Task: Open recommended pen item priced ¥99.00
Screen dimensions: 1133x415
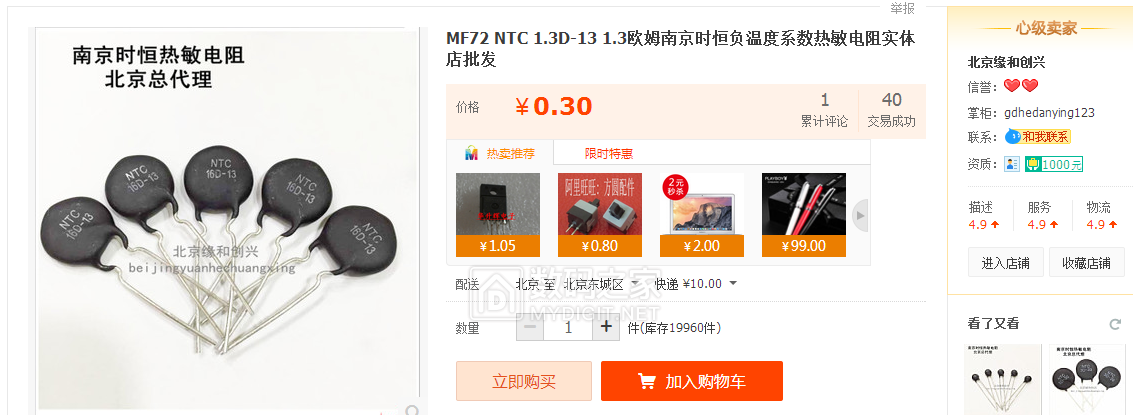Action: (x=803, y=214)
